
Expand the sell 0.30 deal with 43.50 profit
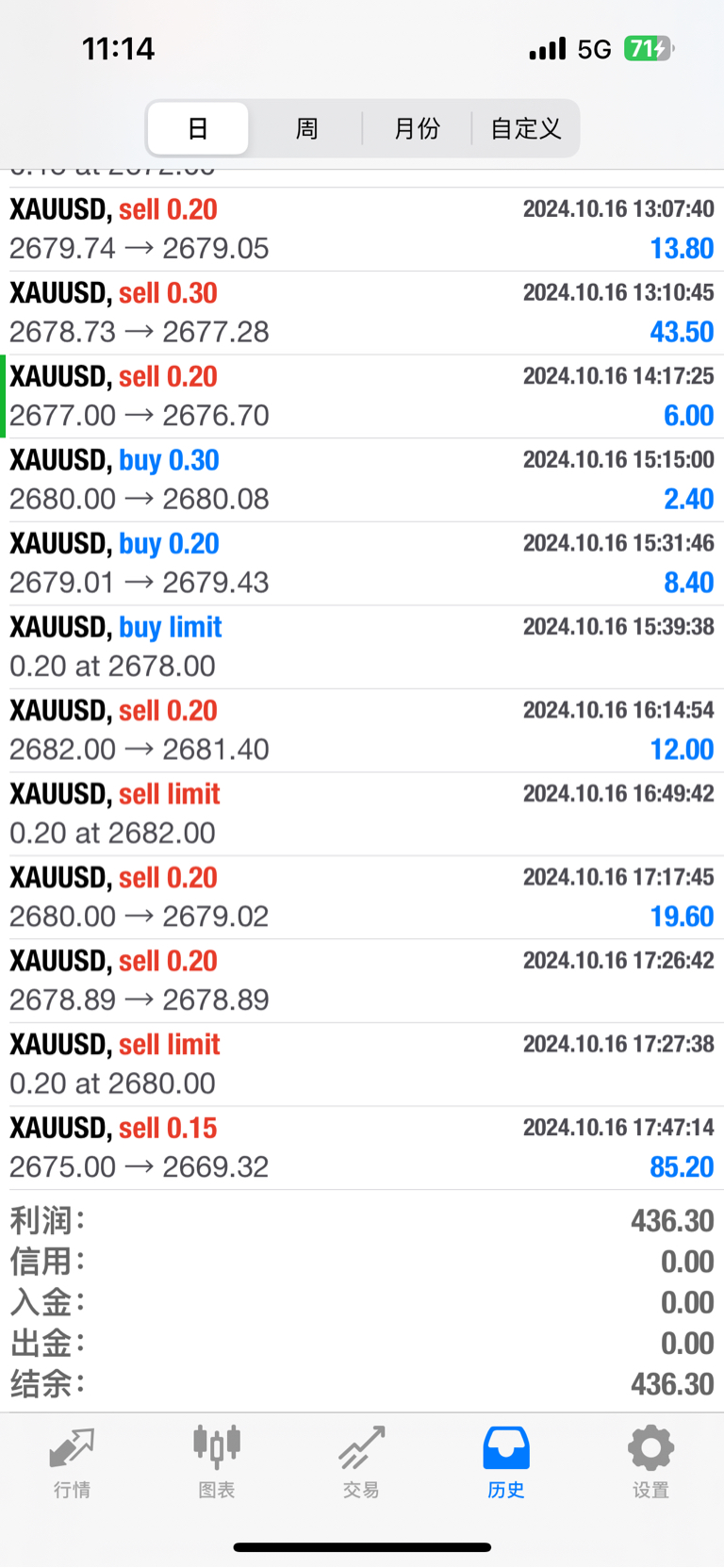(362, 313)
